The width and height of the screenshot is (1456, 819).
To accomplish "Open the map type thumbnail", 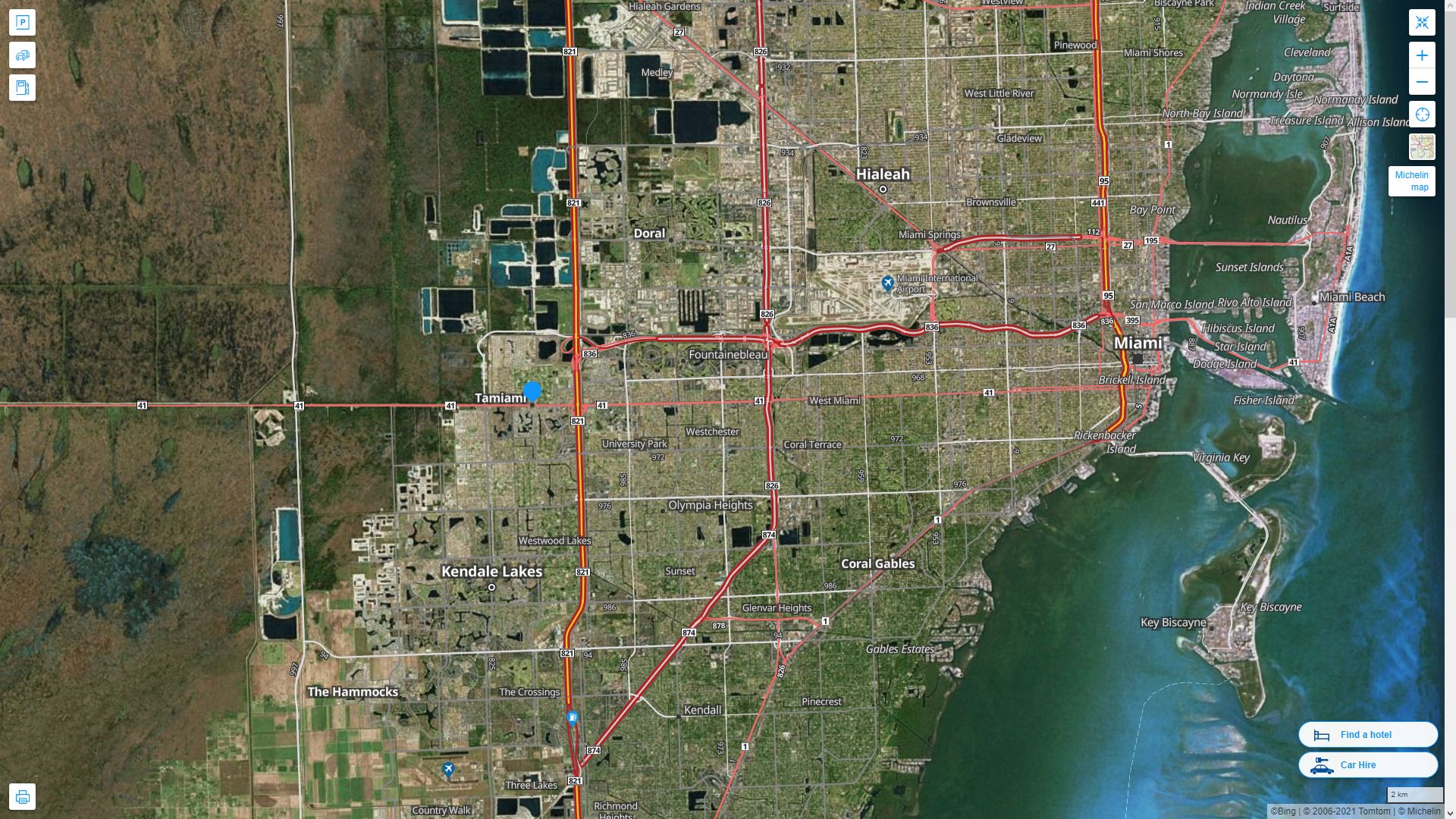I will point(1422,147).
